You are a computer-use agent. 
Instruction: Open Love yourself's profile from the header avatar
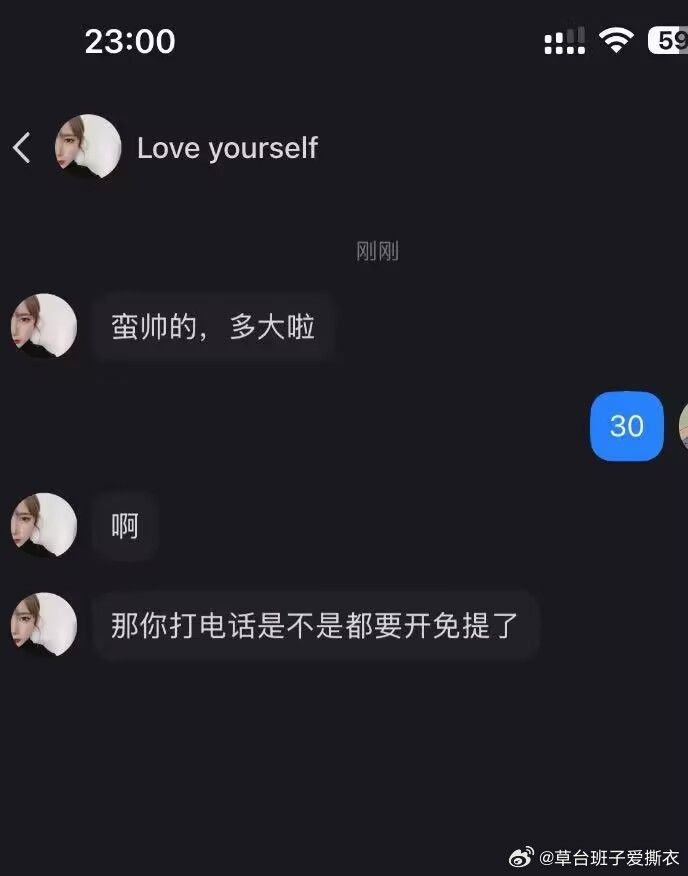pos(88,147)
